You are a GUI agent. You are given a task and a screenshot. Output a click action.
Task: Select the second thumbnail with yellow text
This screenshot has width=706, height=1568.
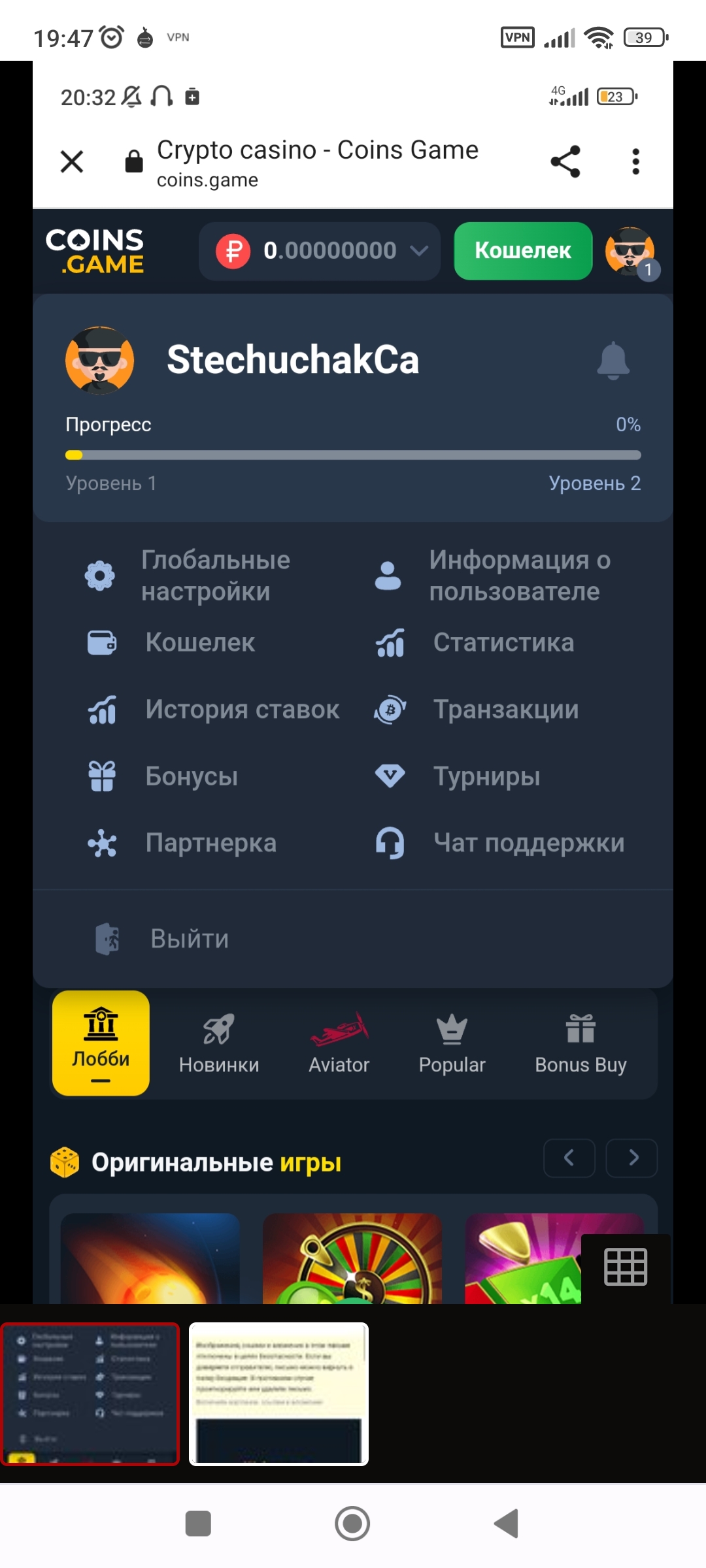[278, 1394]
